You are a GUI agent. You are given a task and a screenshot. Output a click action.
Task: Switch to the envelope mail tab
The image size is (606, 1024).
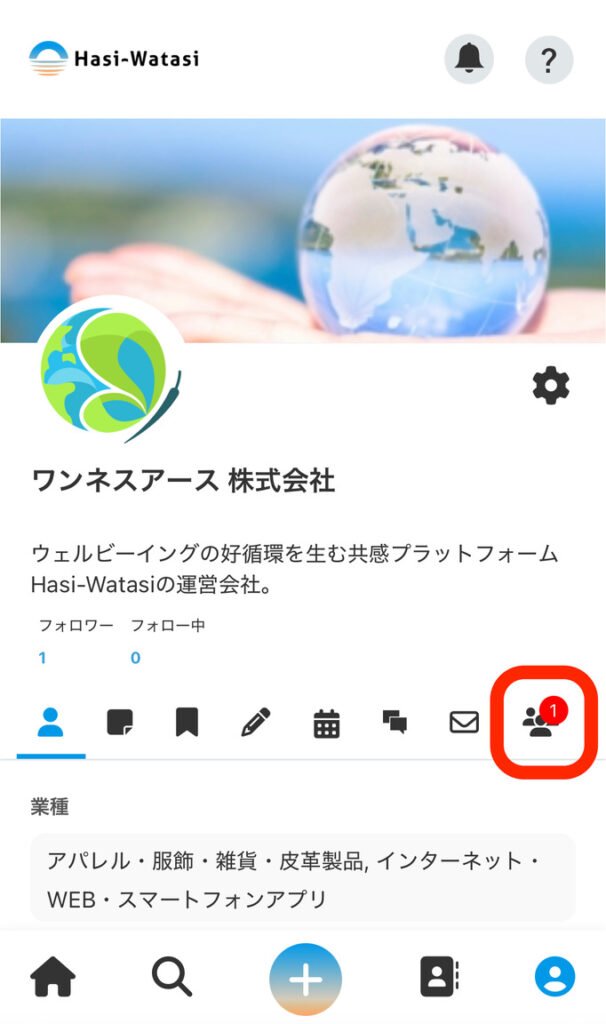pyautogui.click(x=464, y=722)
